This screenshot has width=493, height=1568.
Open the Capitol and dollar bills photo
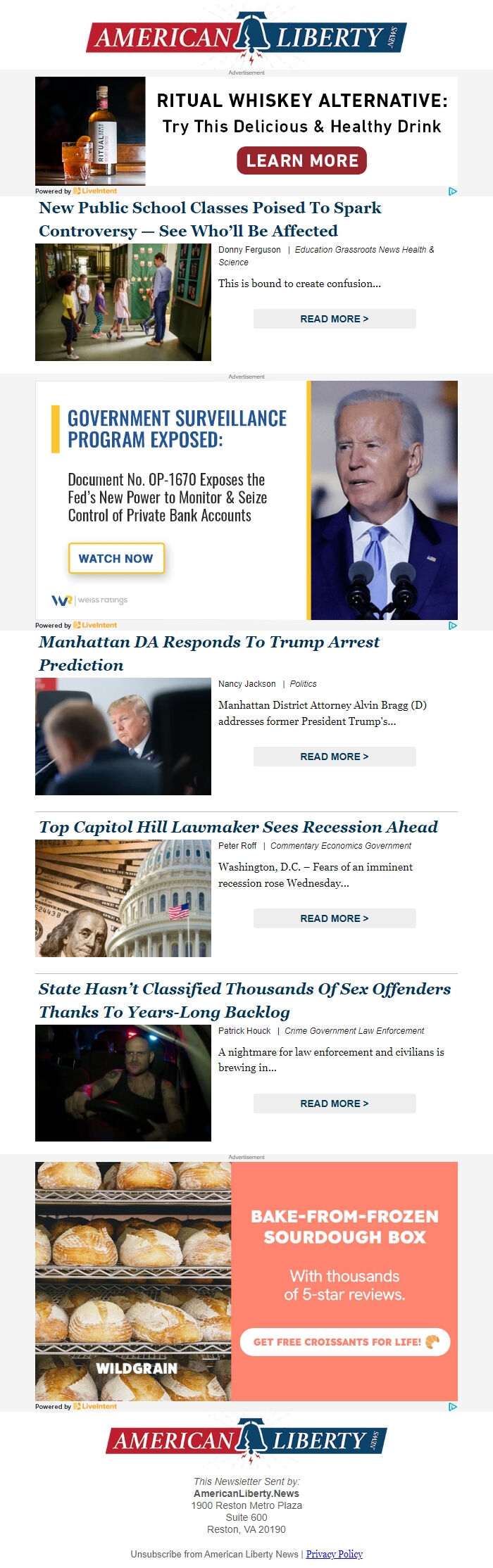pos(123,898)
